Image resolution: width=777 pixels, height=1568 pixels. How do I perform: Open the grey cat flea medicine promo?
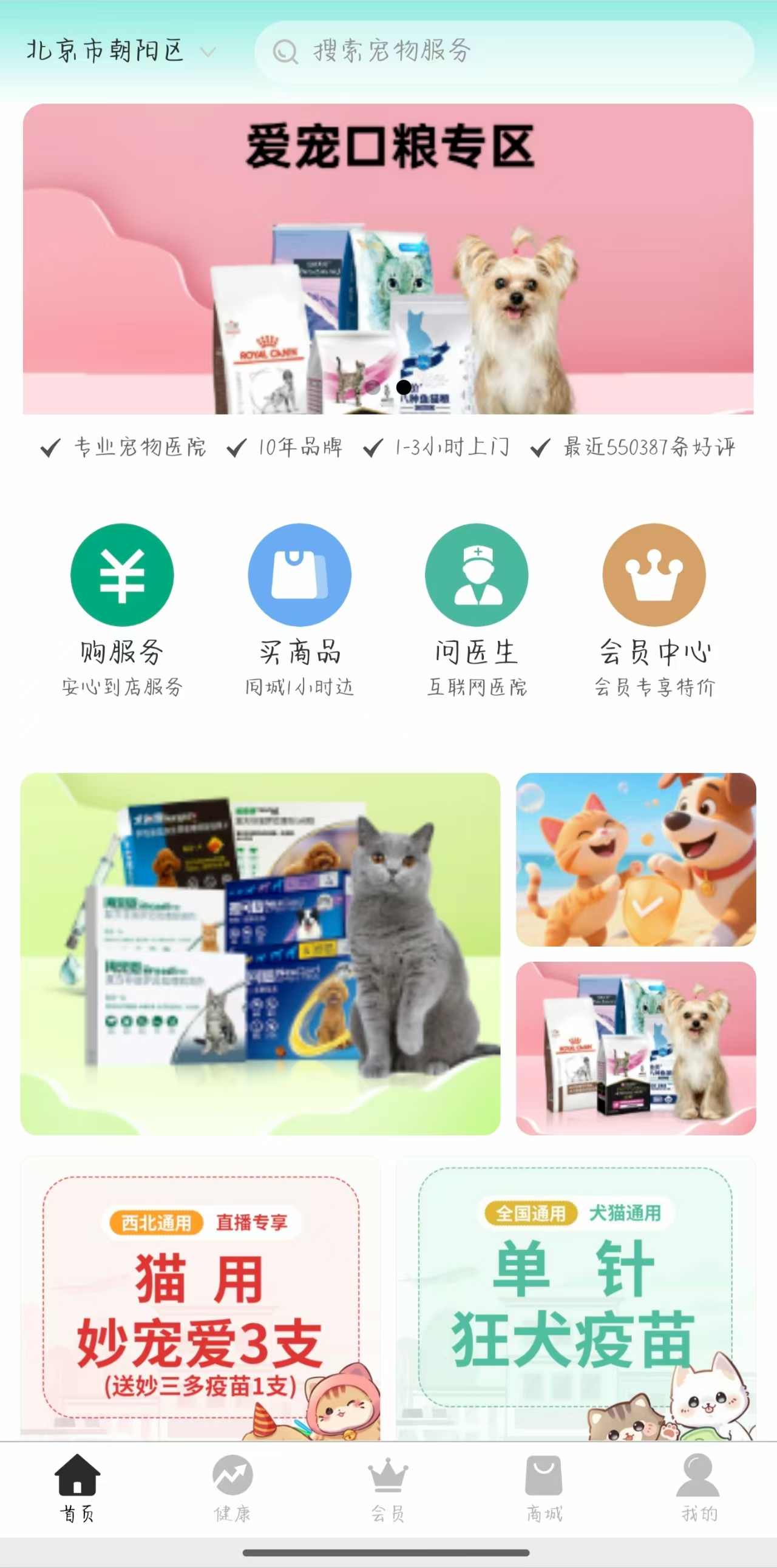pos(260,953)
